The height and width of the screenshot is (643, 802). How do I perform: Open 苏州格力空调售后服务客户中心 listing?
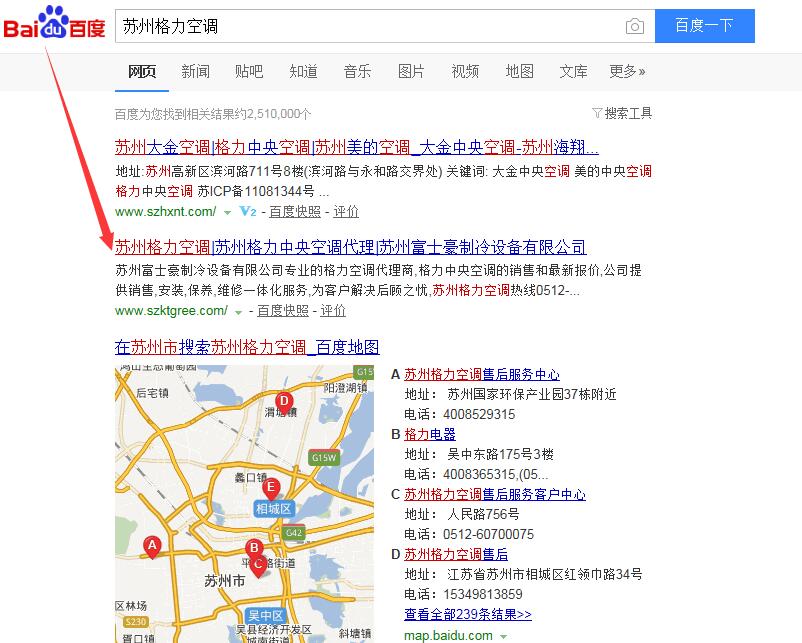click(495, 494)
